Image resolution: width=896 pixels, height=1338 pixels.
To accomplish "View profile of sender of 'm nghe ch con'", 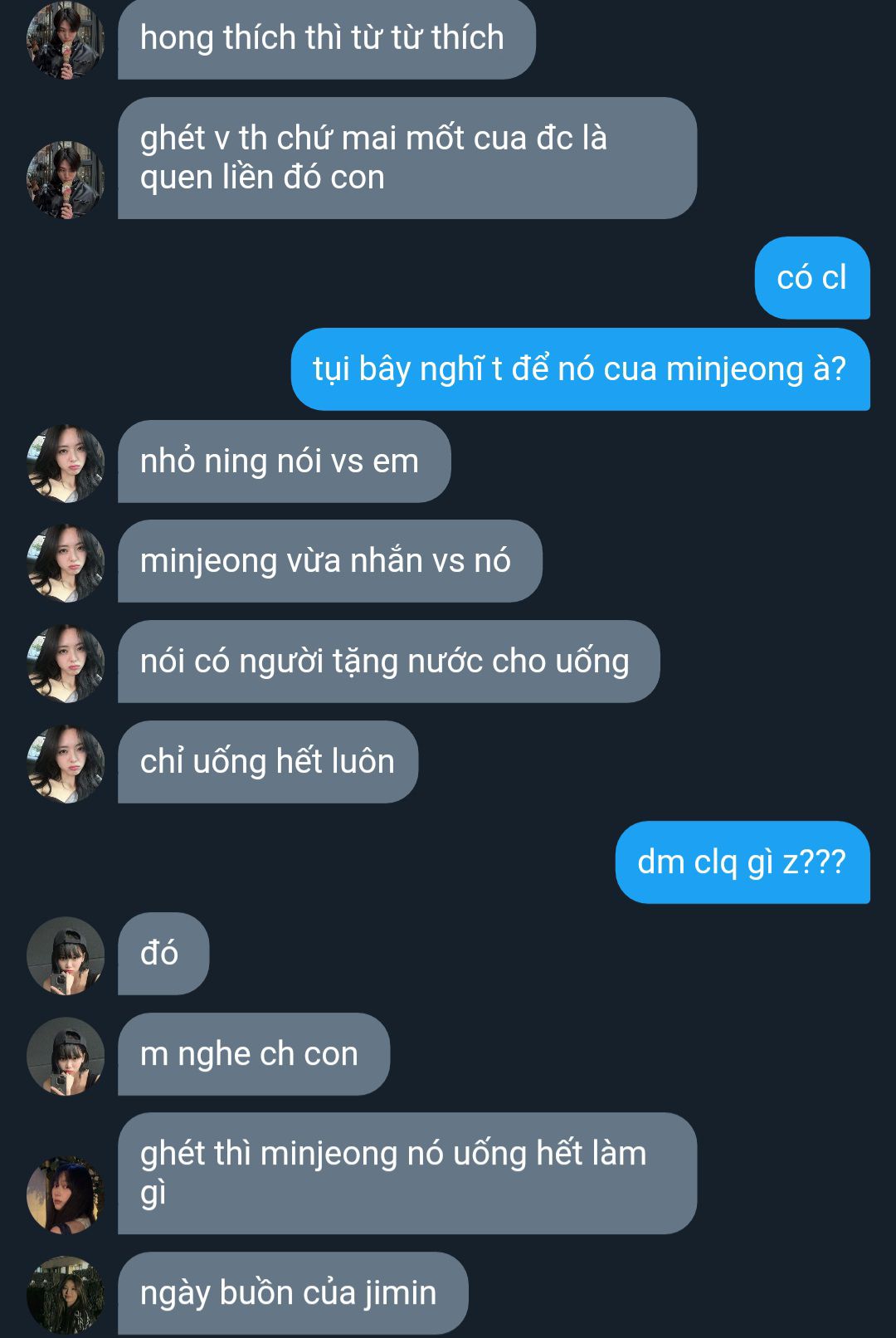I will click(x=66, y=1056).
